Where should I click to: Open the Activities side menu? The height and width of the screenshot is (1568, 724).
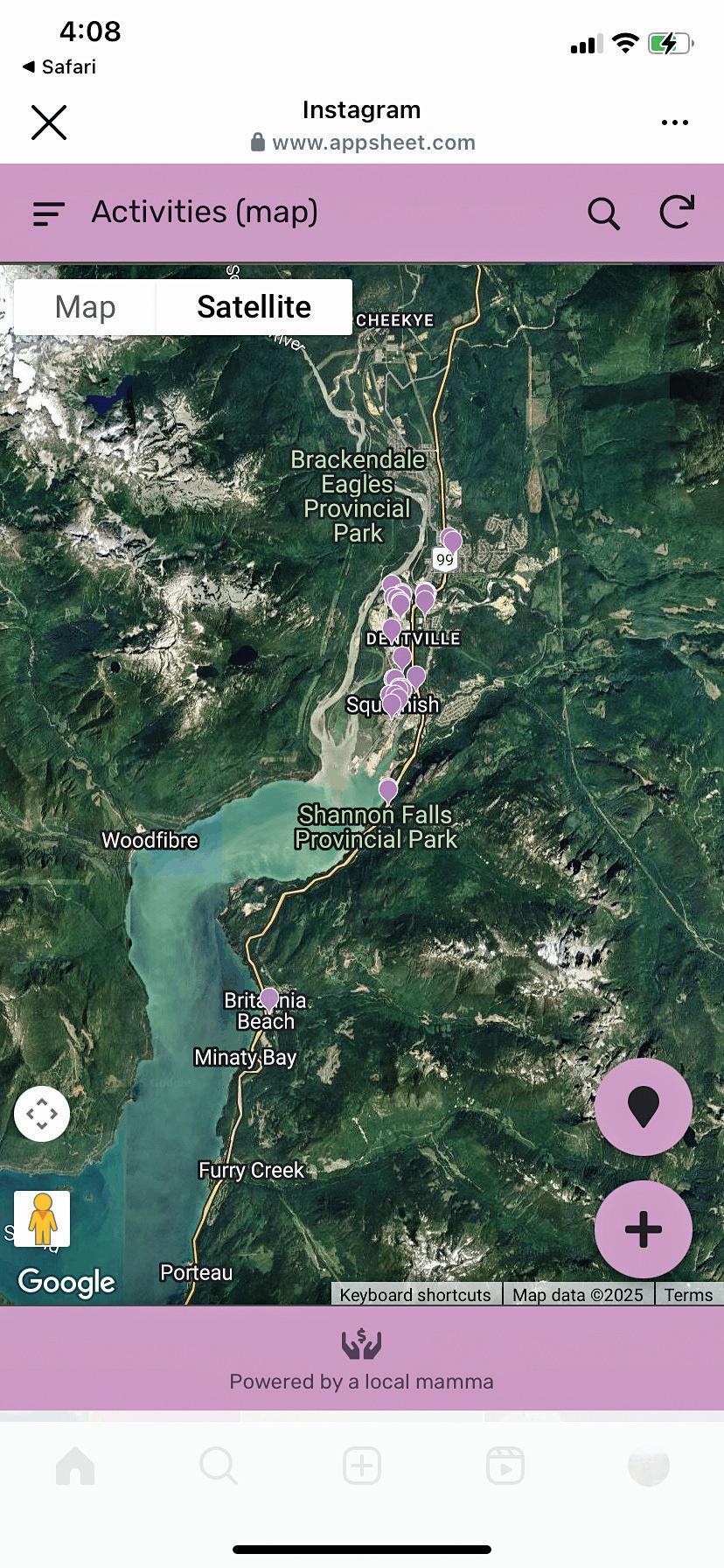49,213
